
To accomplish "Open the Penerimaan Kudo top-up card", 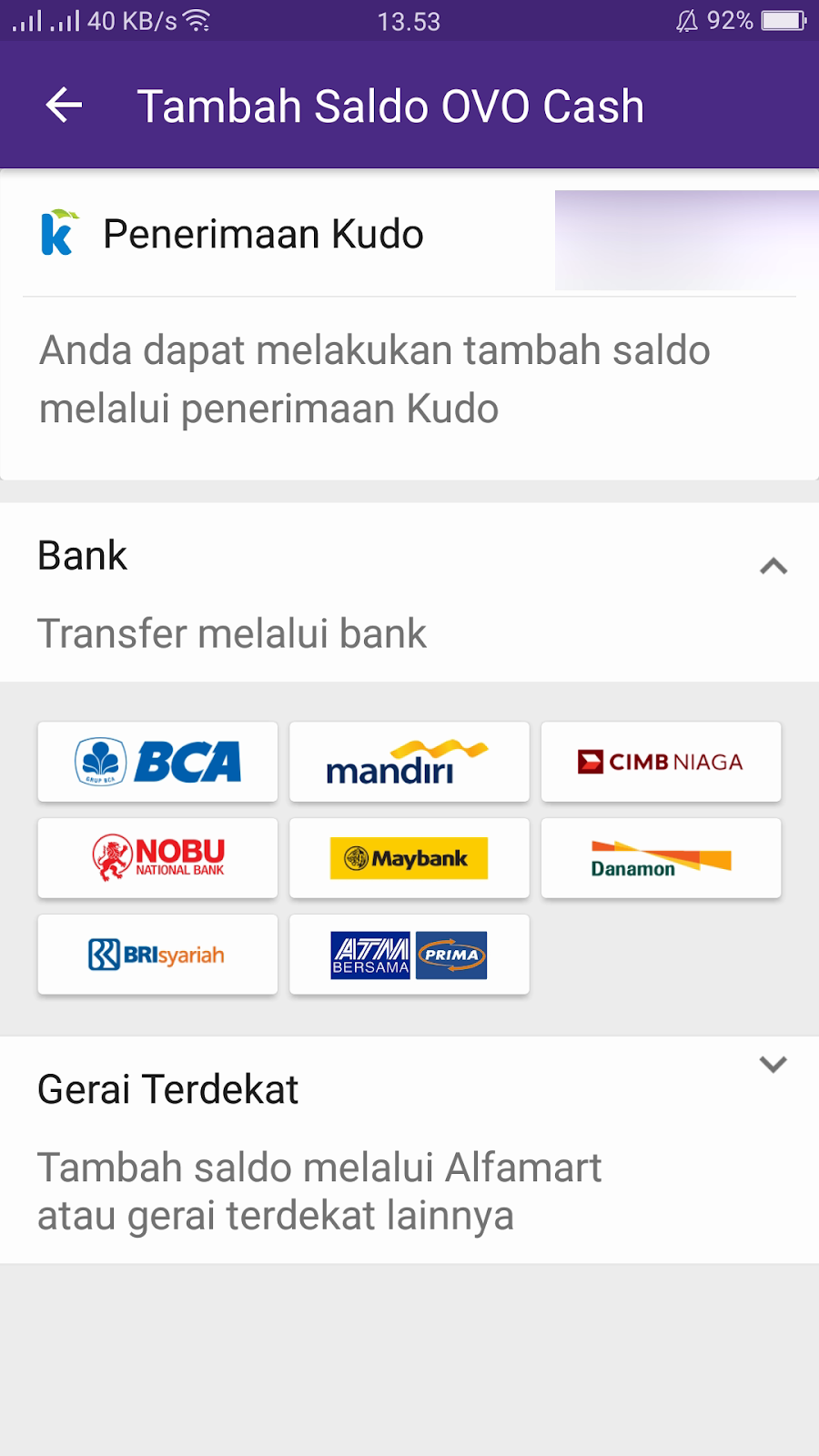I will click(x=409, y=325).
